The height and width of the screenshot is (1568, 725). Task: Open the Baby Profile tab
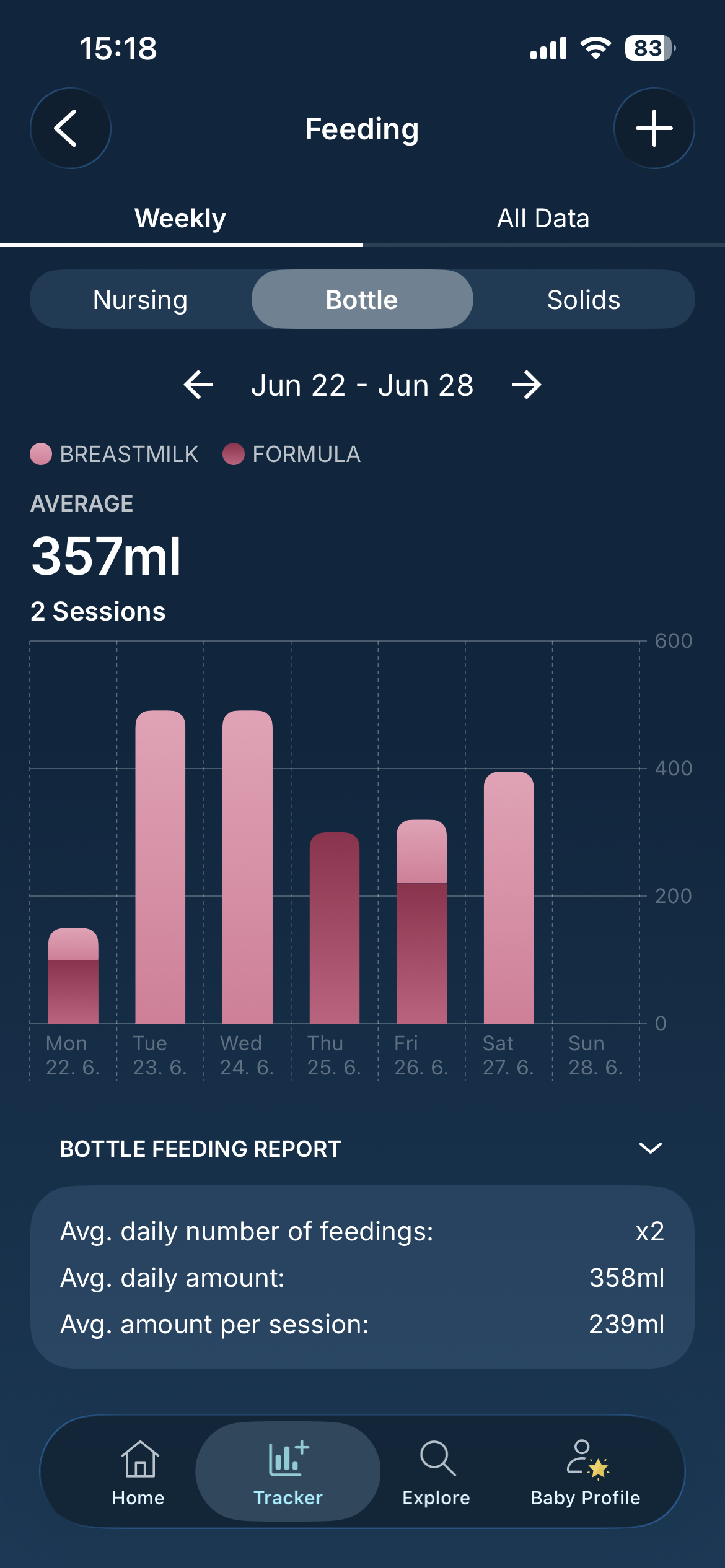click(586, 1472)
